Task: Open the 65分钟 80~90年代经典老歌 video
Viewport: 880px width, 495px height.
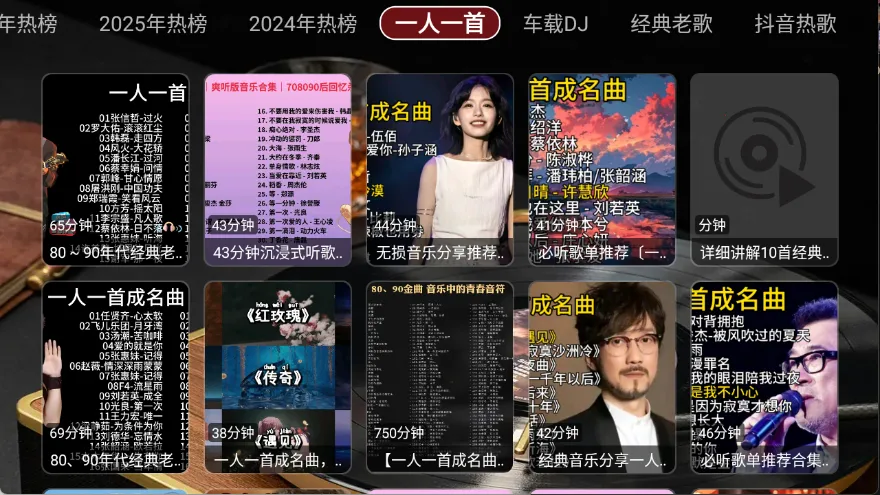Action: click(x=116, y=170)
